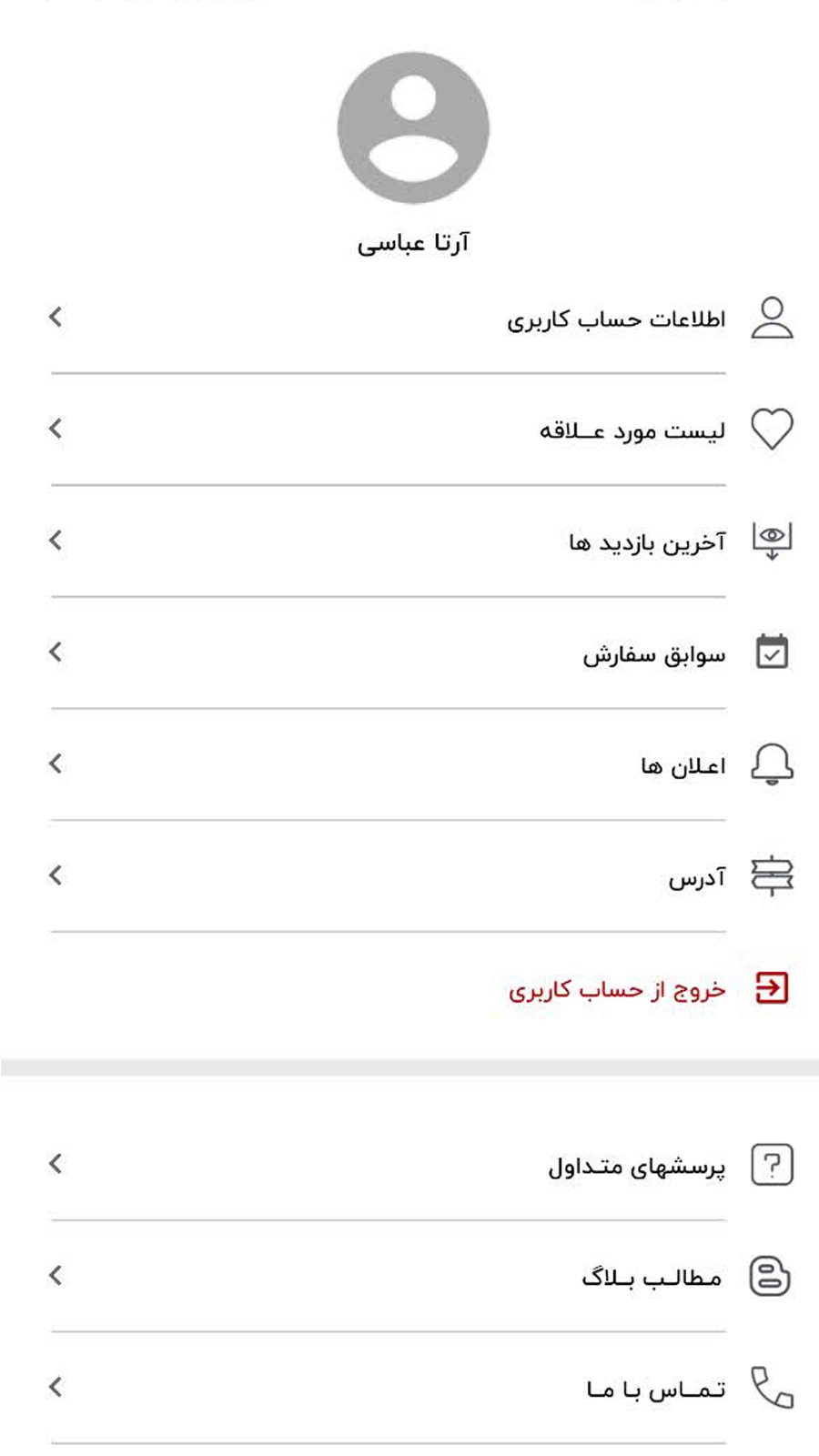819x1456 pixels.
Task: Open frequently asked questions (پرسشهای متداول)
Action: (x=636, y=1166)
